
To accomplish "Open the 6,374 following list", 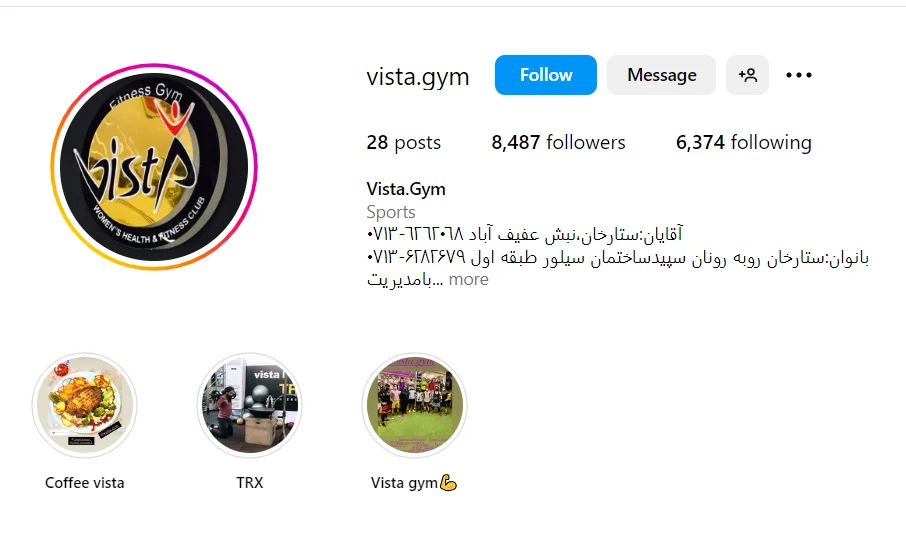I will click(x=743, y=143).
